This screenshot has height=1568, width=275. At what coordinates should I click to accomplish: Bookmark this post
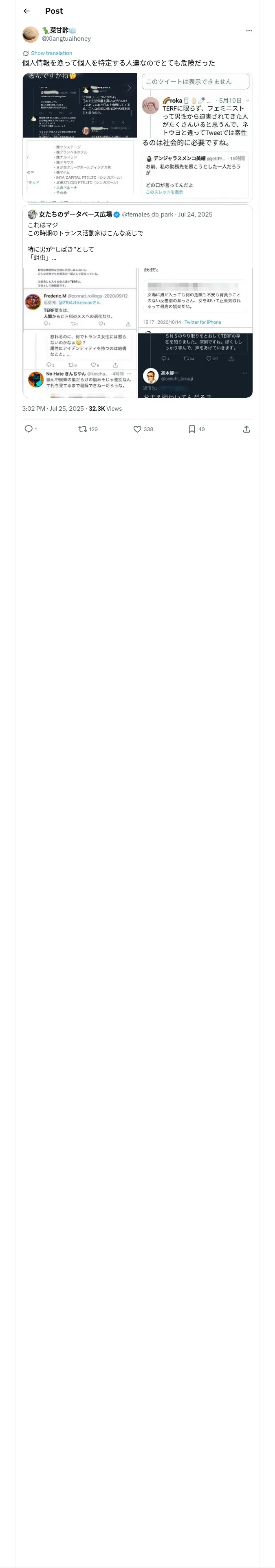click(196, 429)
